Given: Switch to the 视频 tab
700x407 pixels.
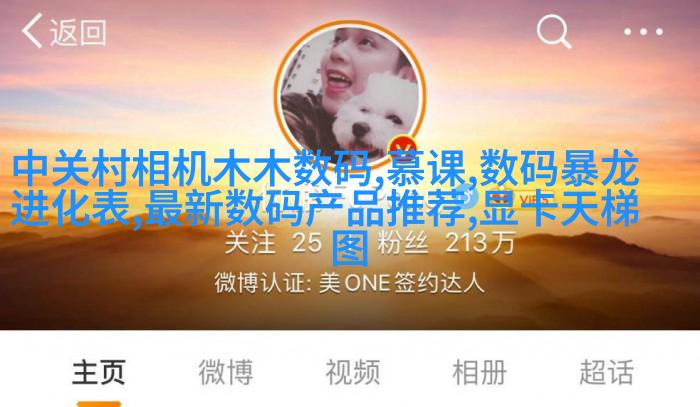Looking at the screenshot, I should pyautogui.click(x=352, y=373).
